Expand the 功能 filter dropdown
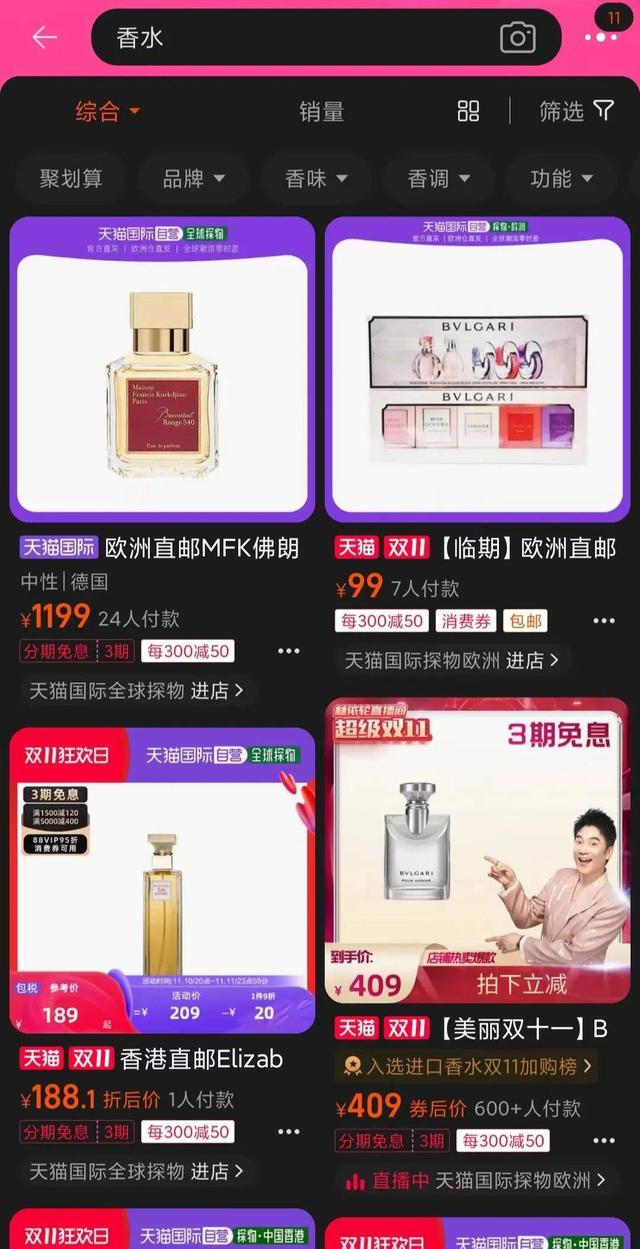The height and width of the screenshot is (1249, 640). pos(560,179)
